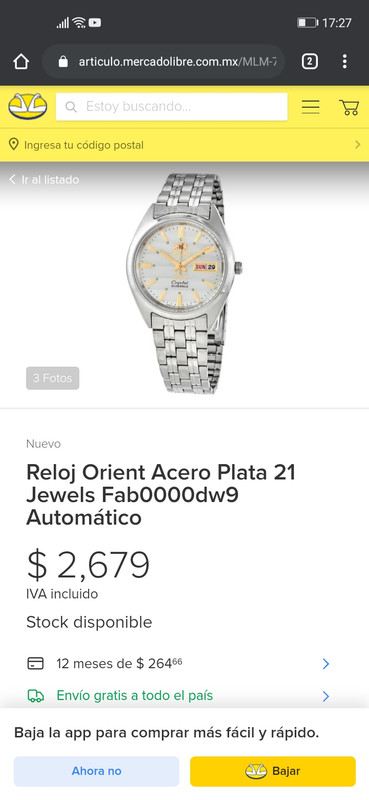Dismiss the app banner with "Ahora no"
Viewport: 369px width, 800px height.
point(96,771)
